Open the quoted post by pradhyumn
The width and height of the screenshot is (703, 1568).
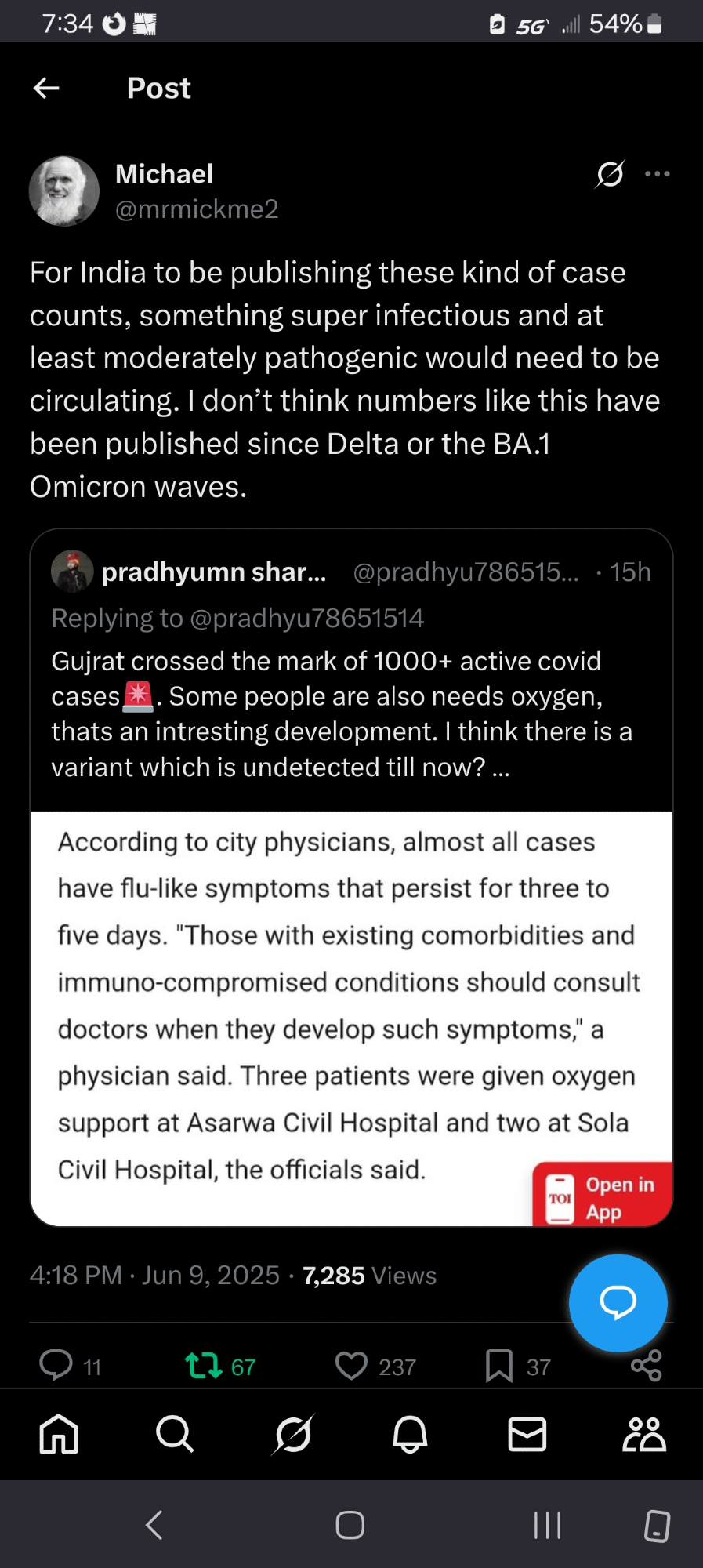coord(351,670)
